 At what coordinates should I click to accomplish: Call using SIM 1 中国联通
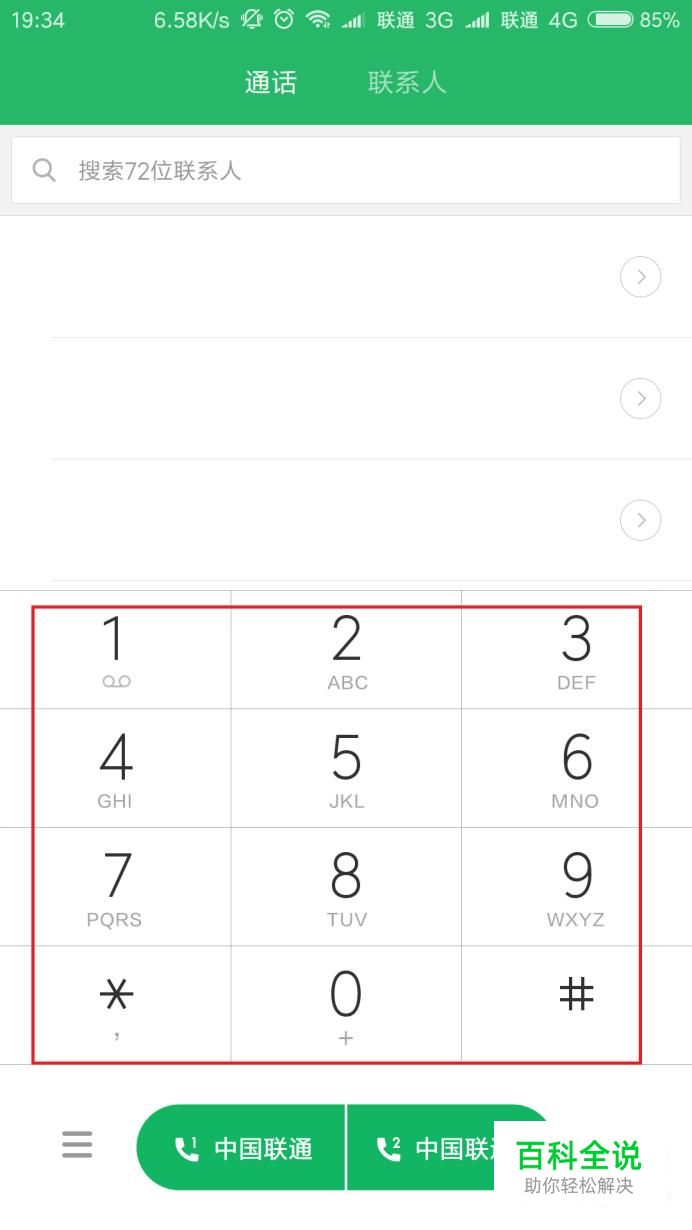point(241,1148)
